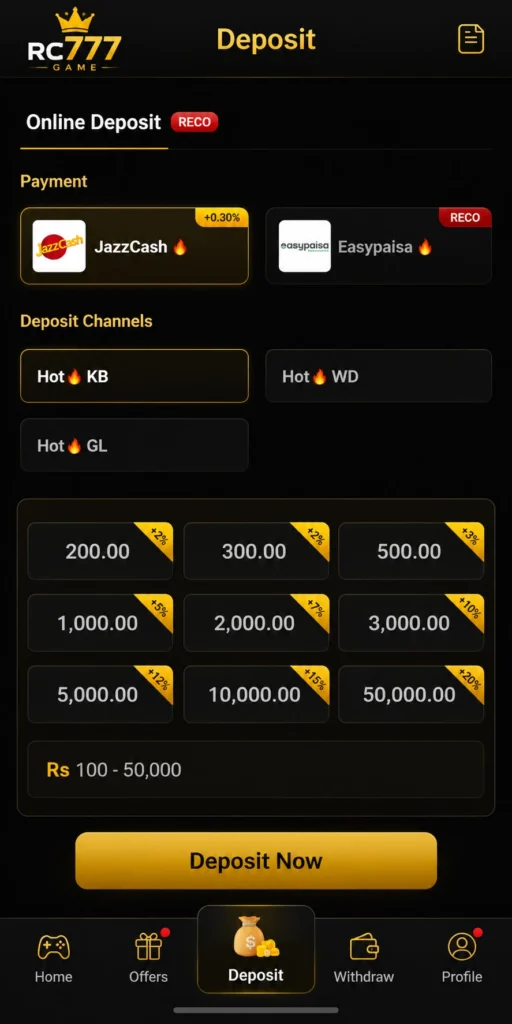This screenshot has width=512, height=1024.
Task: Switch to the Withdraw tab
Action: coord(364,959)
